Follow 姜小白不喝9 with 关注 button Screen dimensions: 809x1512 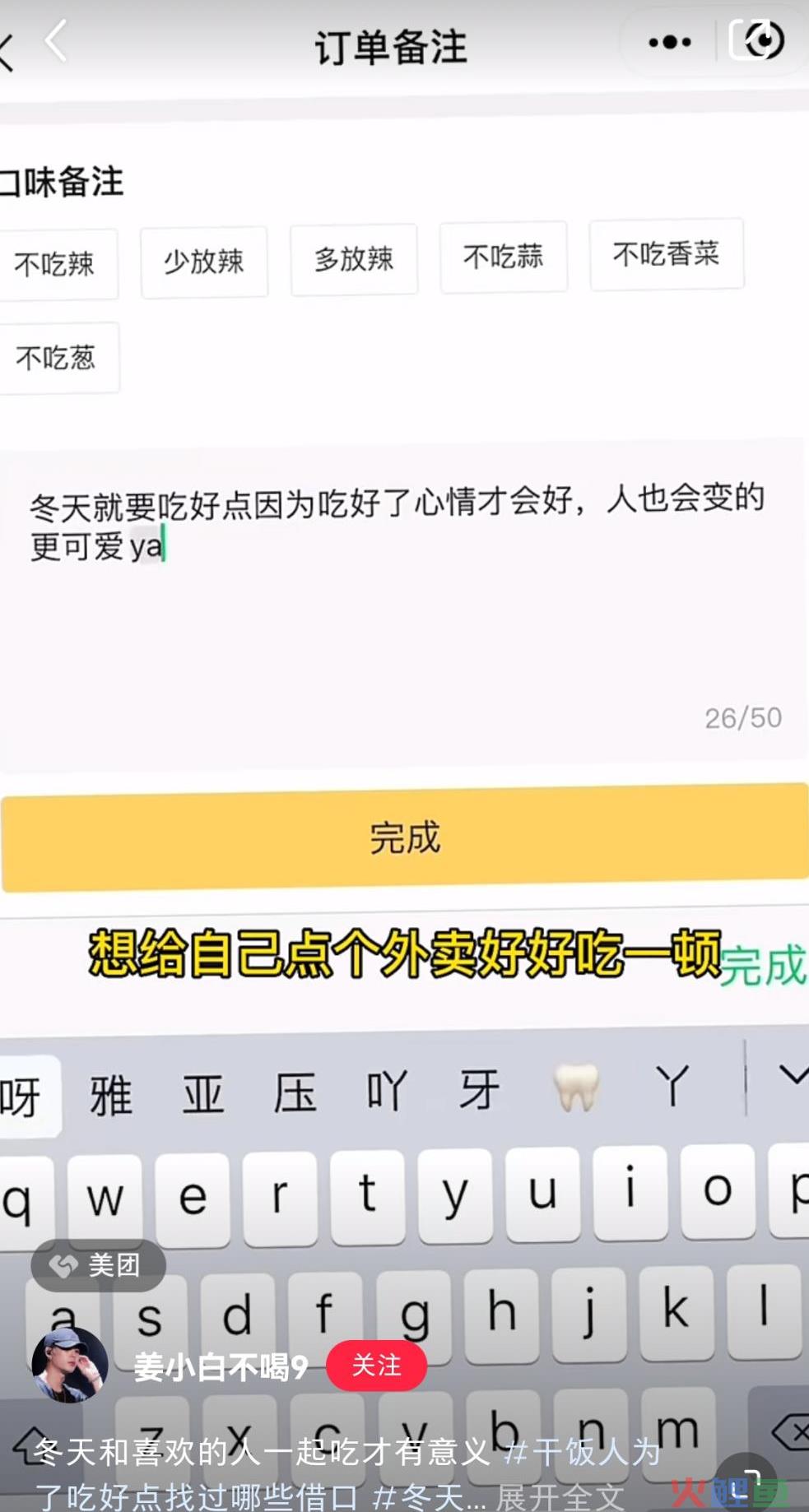376,1366
